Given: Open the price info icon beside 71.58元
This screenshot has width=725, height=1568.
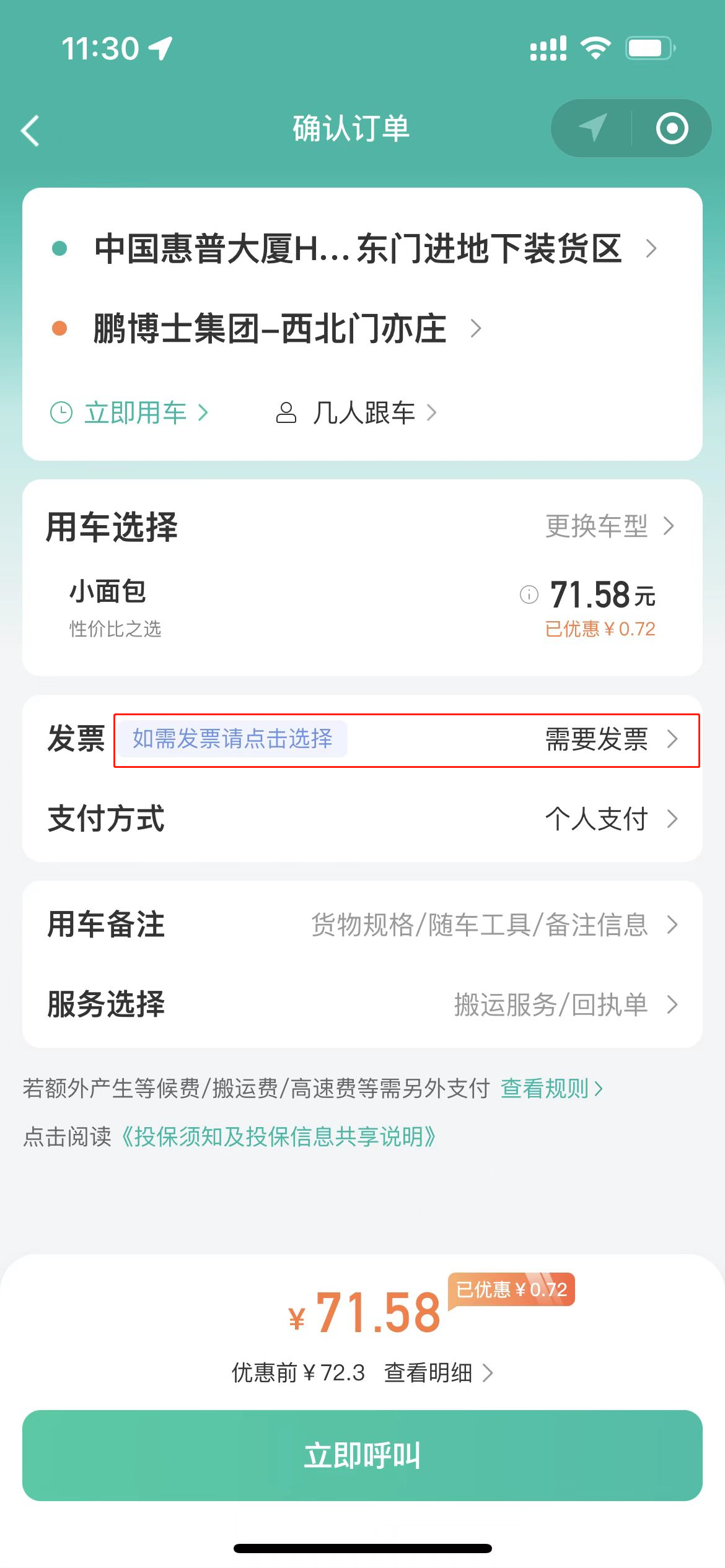Looking at the screenshot, I should (529, 595).
